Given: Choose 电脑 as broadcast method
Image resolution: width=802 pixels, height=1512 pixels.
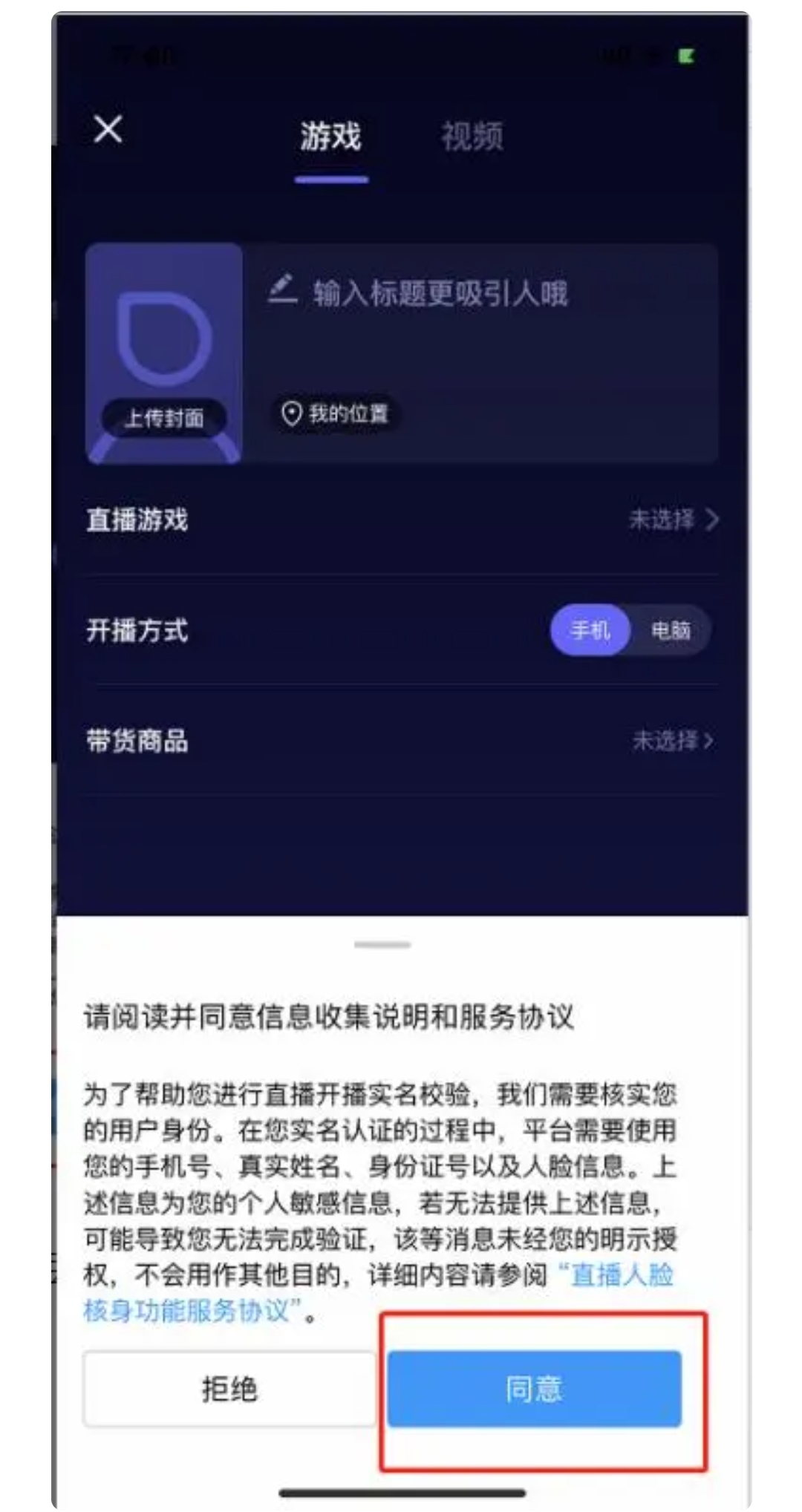Looking at the screenshot, I should click(x=671, y=631).
